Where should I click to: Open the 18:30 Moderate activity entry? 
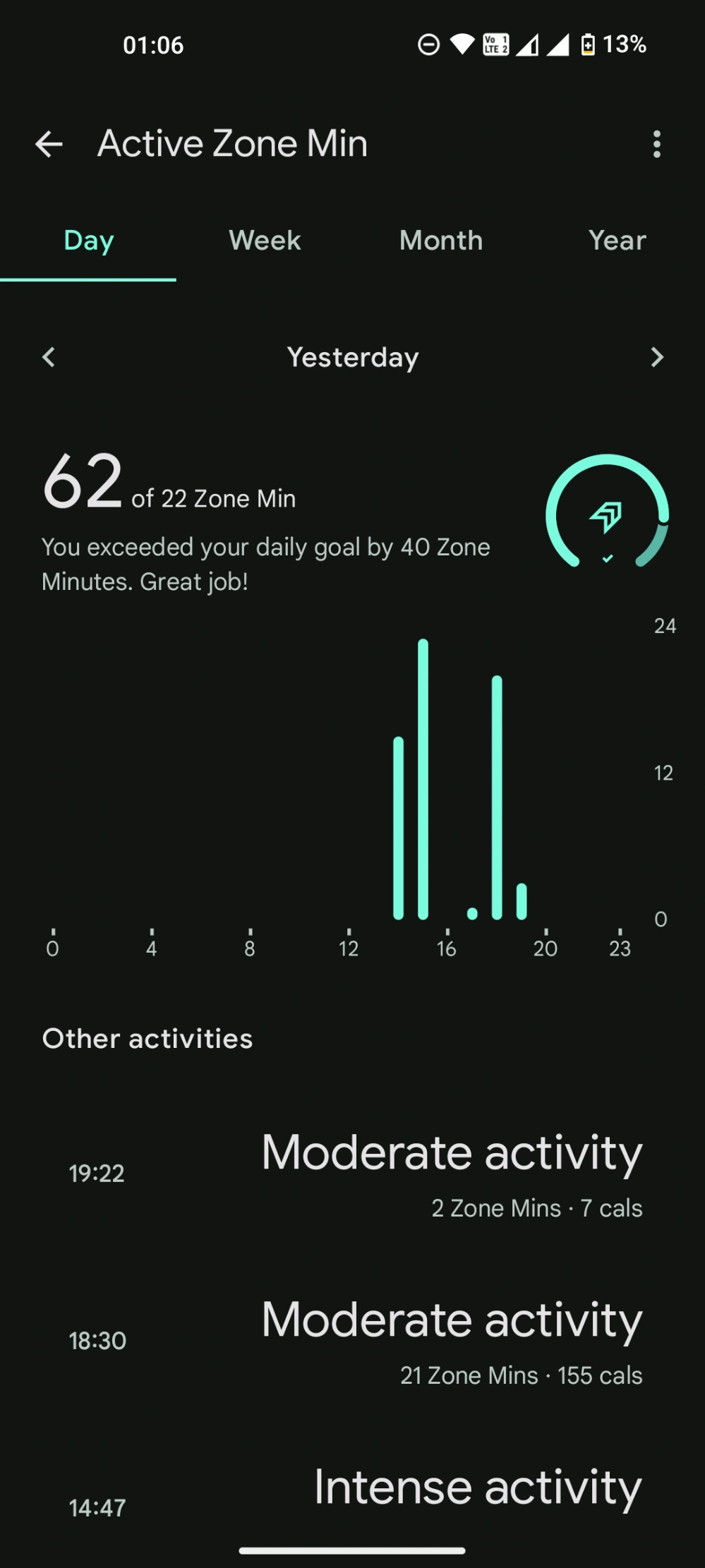click(353, 1341)
